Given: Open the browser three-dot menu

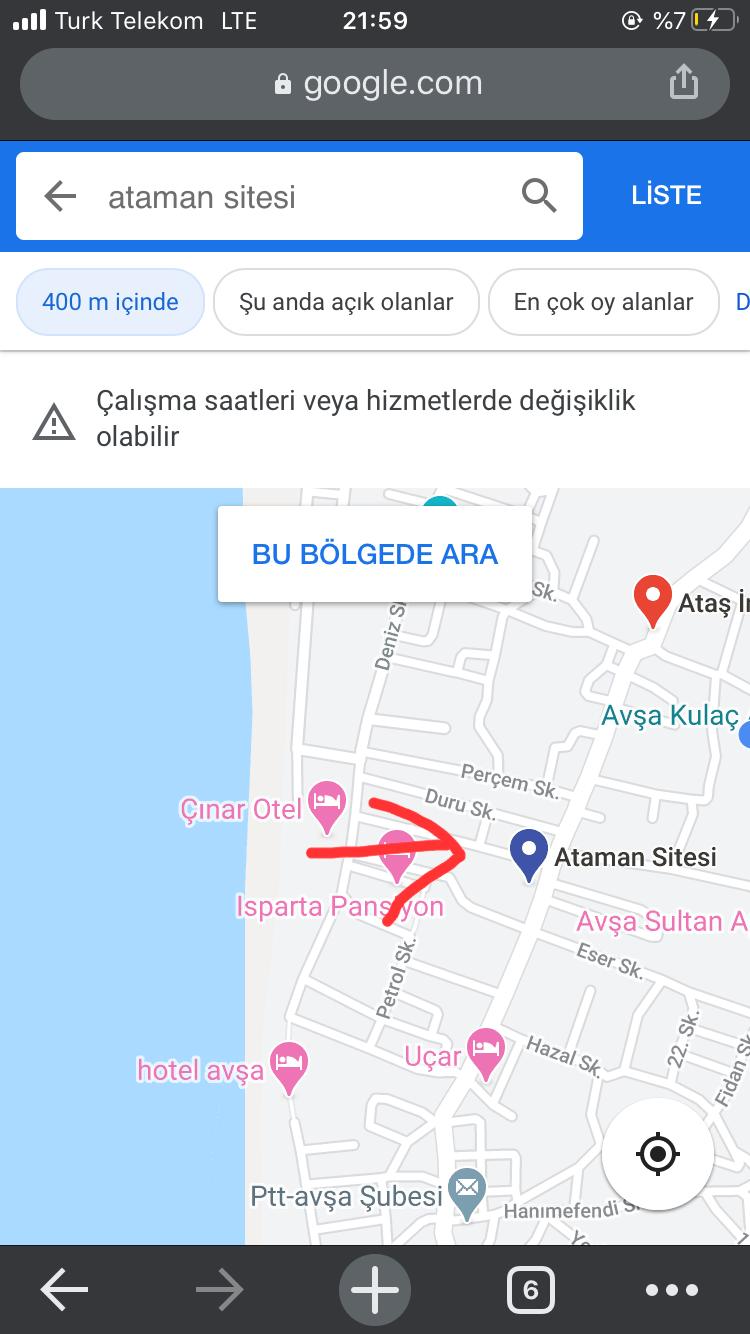Looking at the screenshot, I should click(671, 1290).
